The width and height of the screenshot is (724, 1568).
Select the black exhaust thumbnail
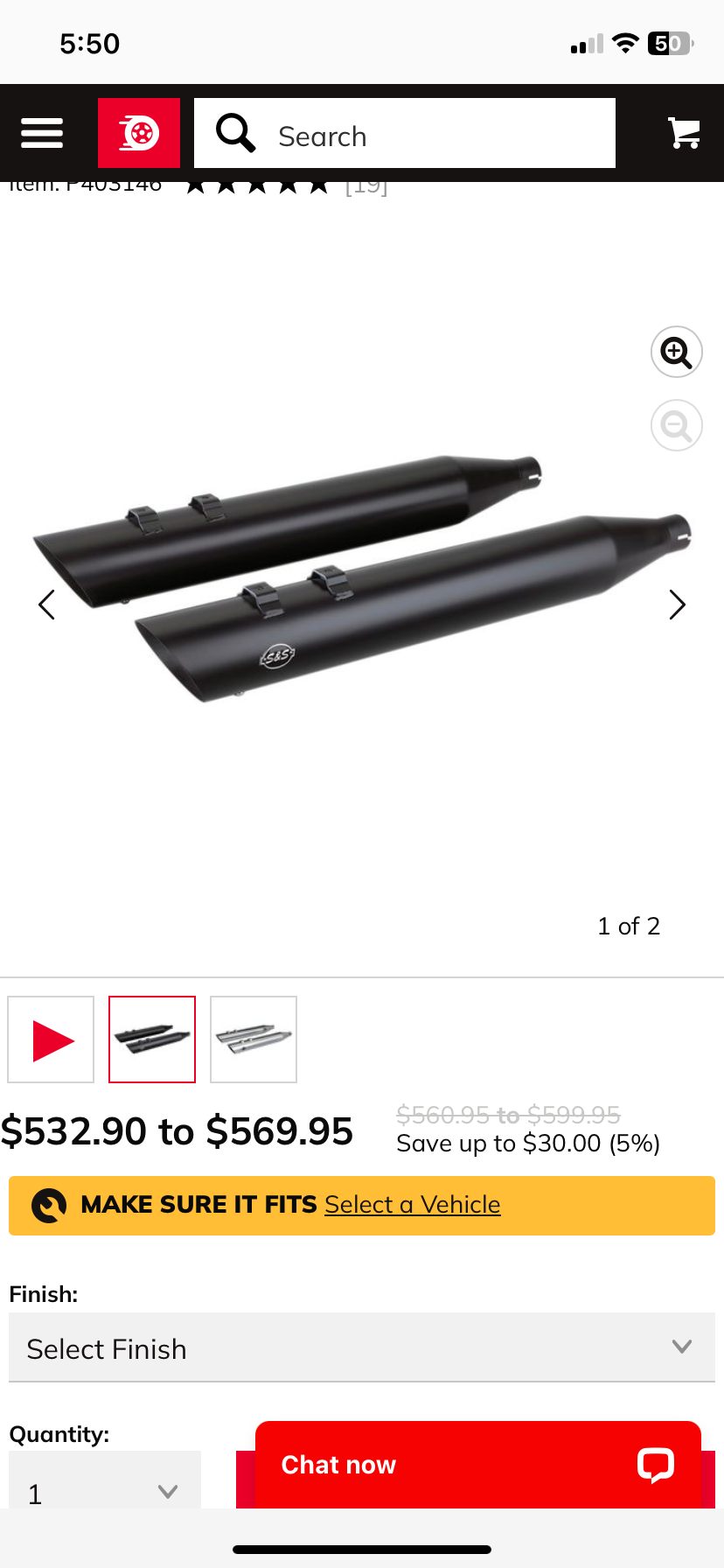pyautogui.click(x=152, y=1039)
